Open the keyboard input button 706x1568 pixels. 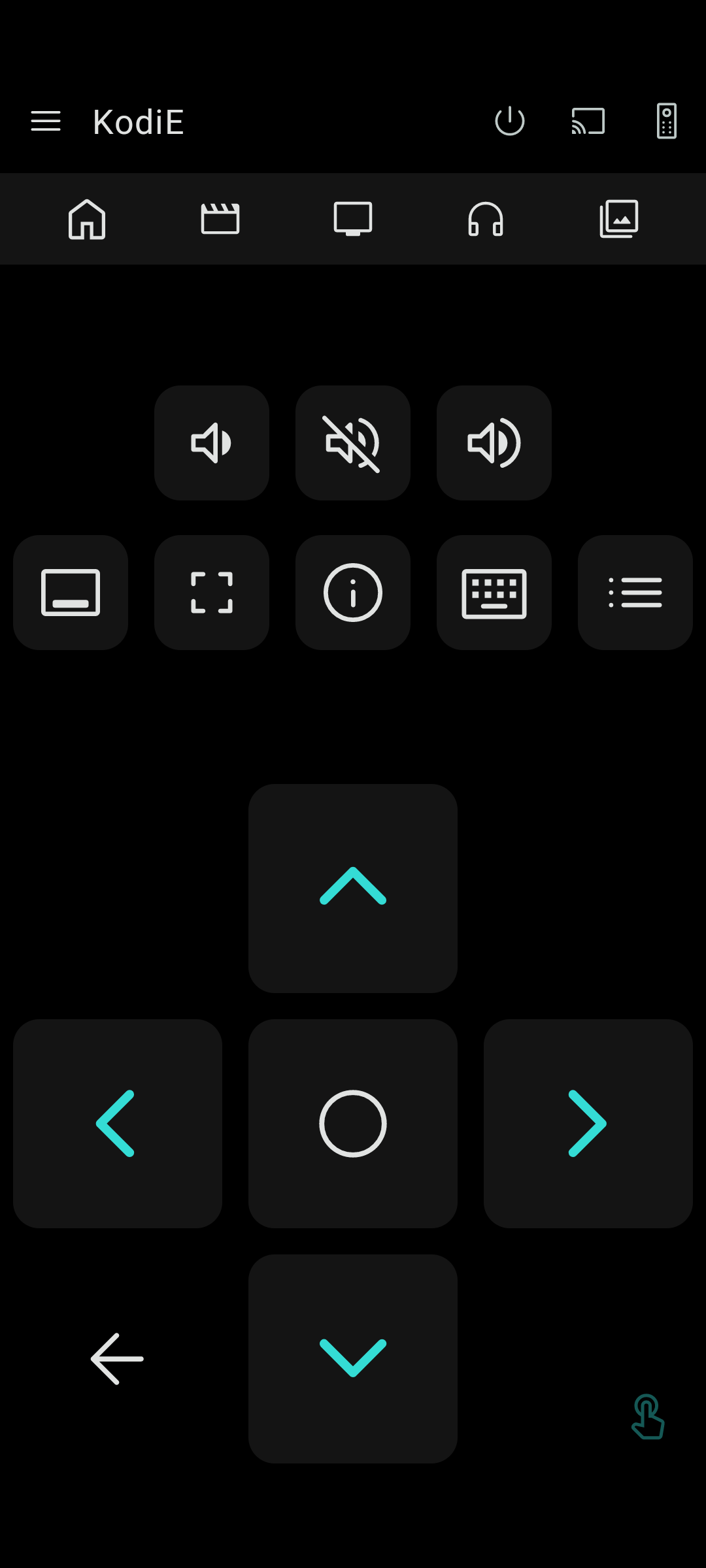[x=494, y=593]
